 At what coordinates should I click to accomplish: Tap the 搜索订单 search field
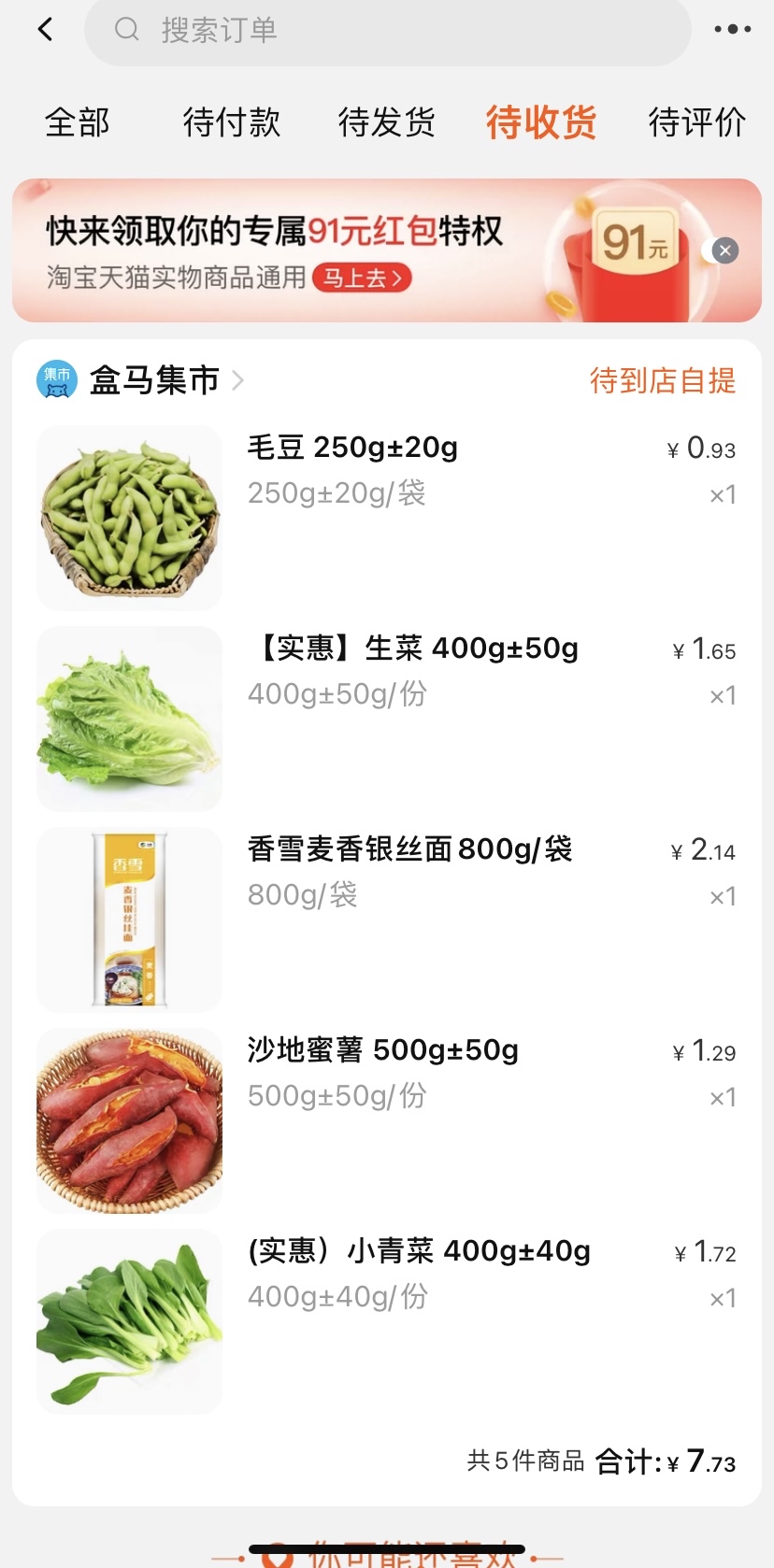388,31
